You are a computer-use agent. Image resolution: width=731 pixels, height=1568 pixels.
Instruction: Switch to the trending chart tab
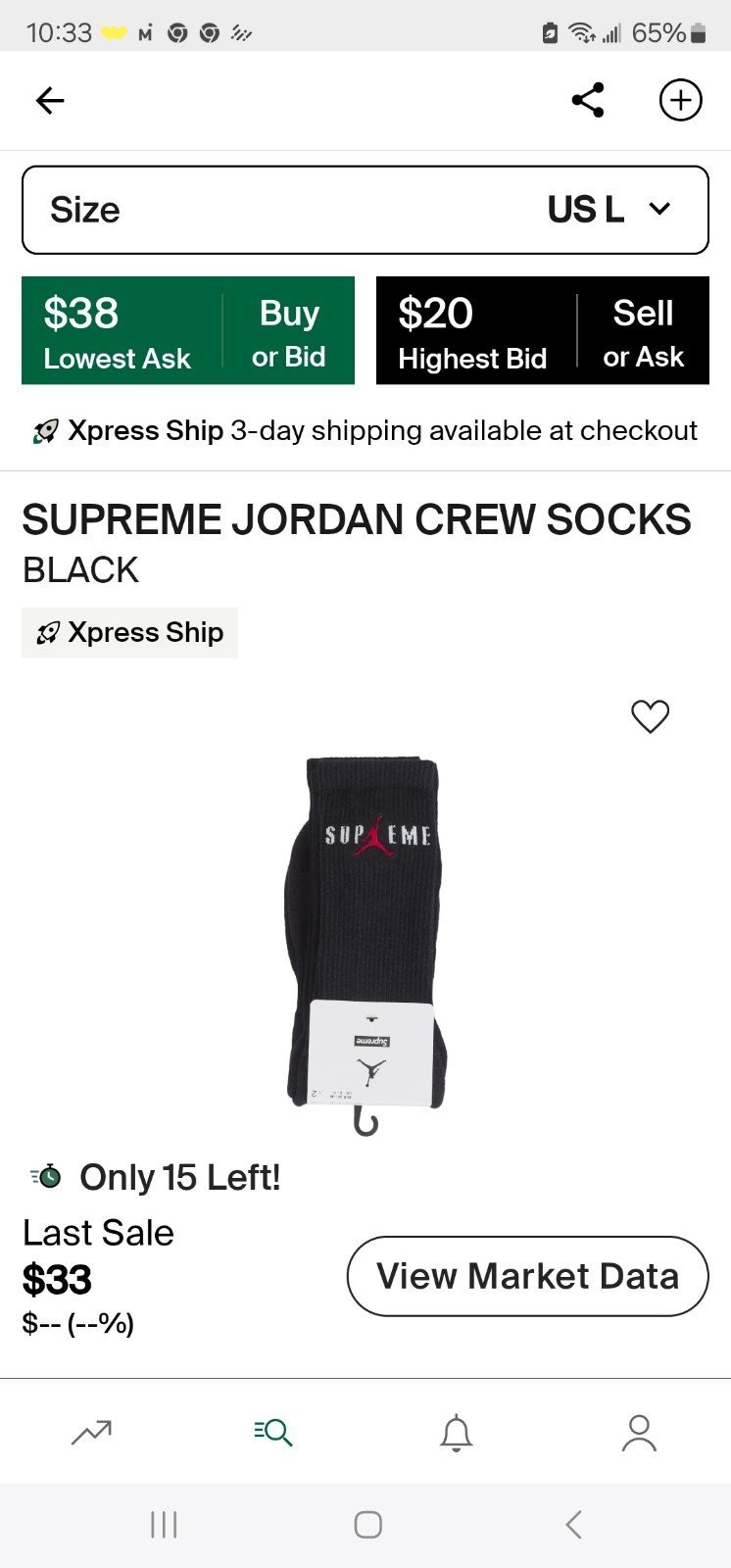coord(91,1433)
